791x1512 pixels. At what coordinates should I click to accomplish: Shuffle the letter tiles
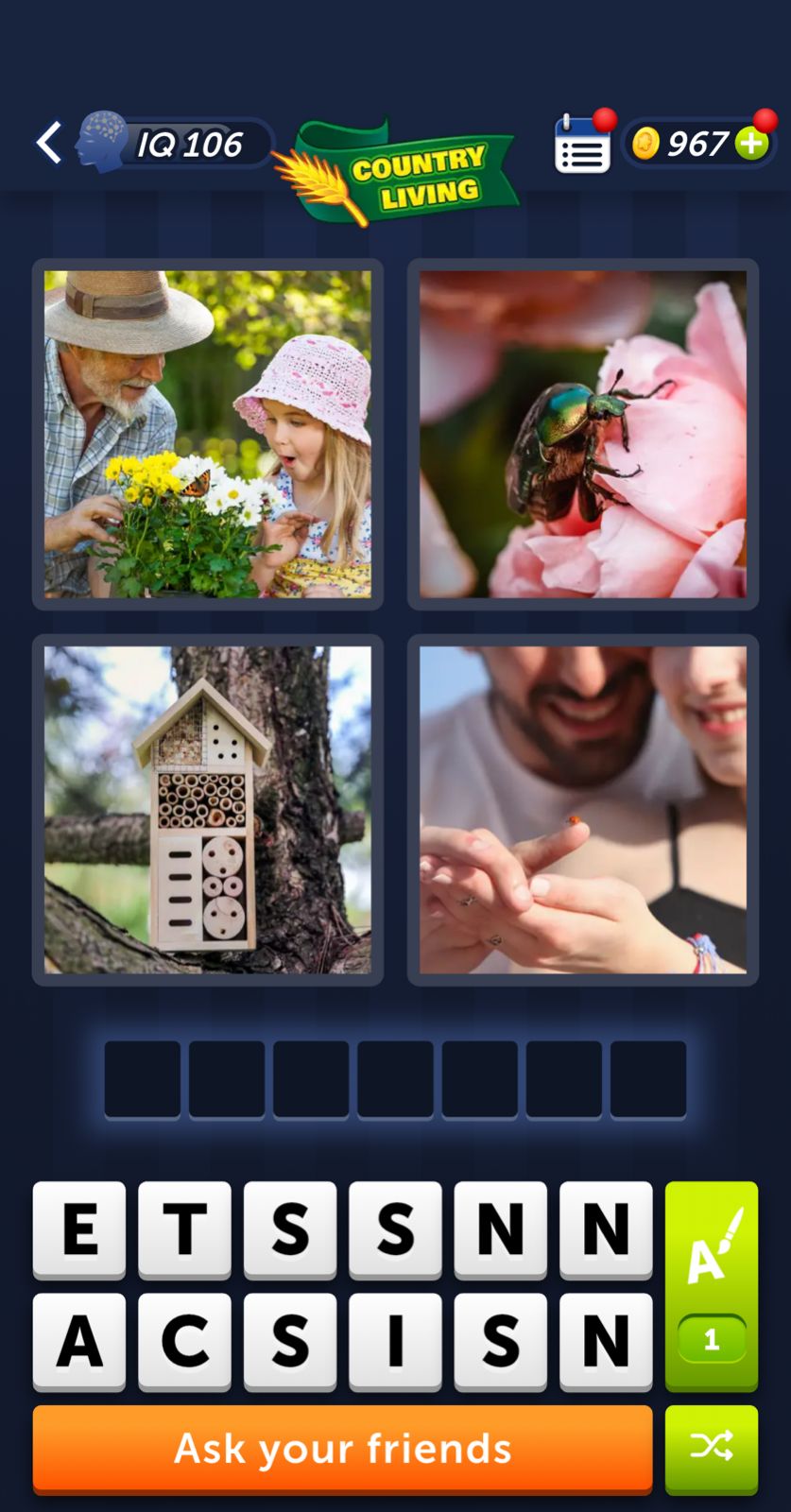point(712,1446)
